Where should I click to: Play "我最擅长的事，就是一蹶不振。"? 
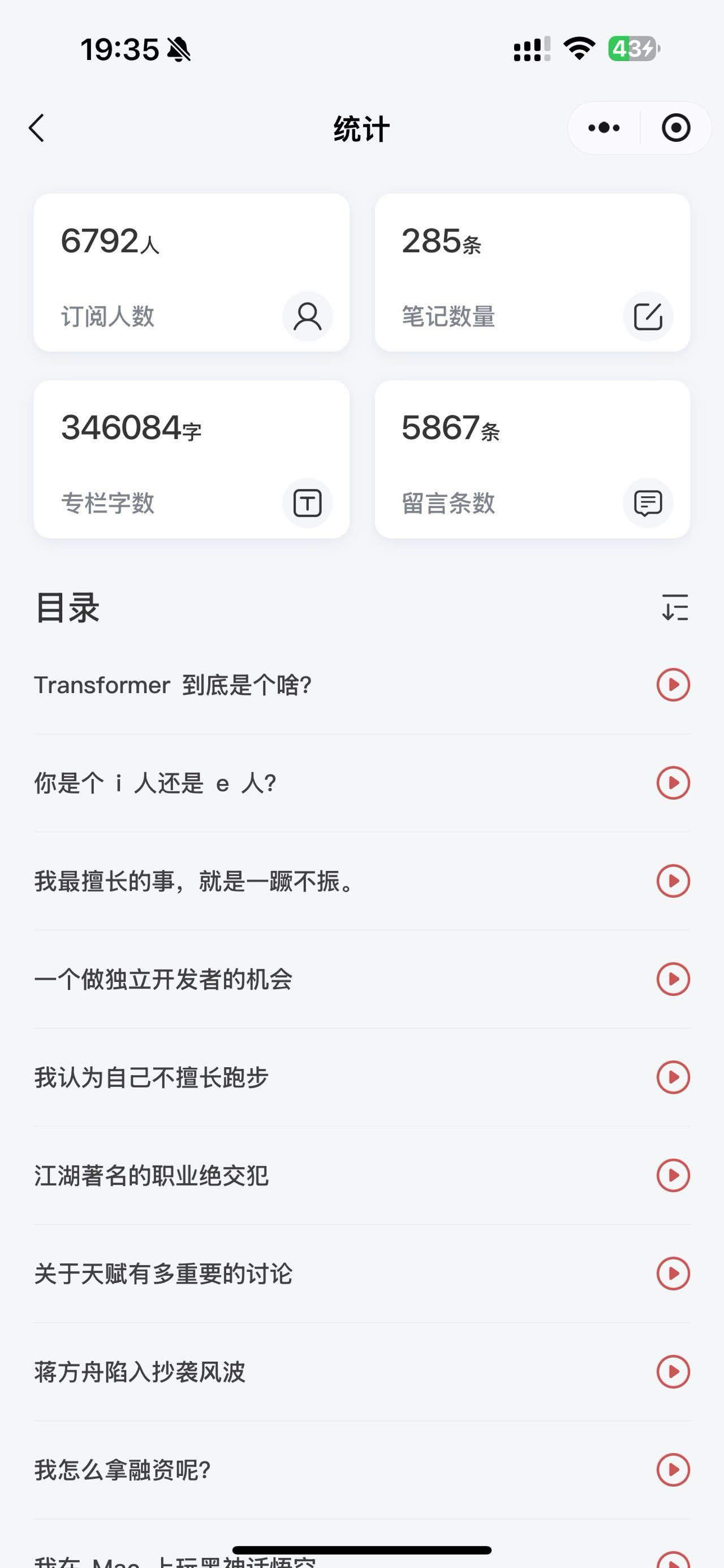pos(673,881)
